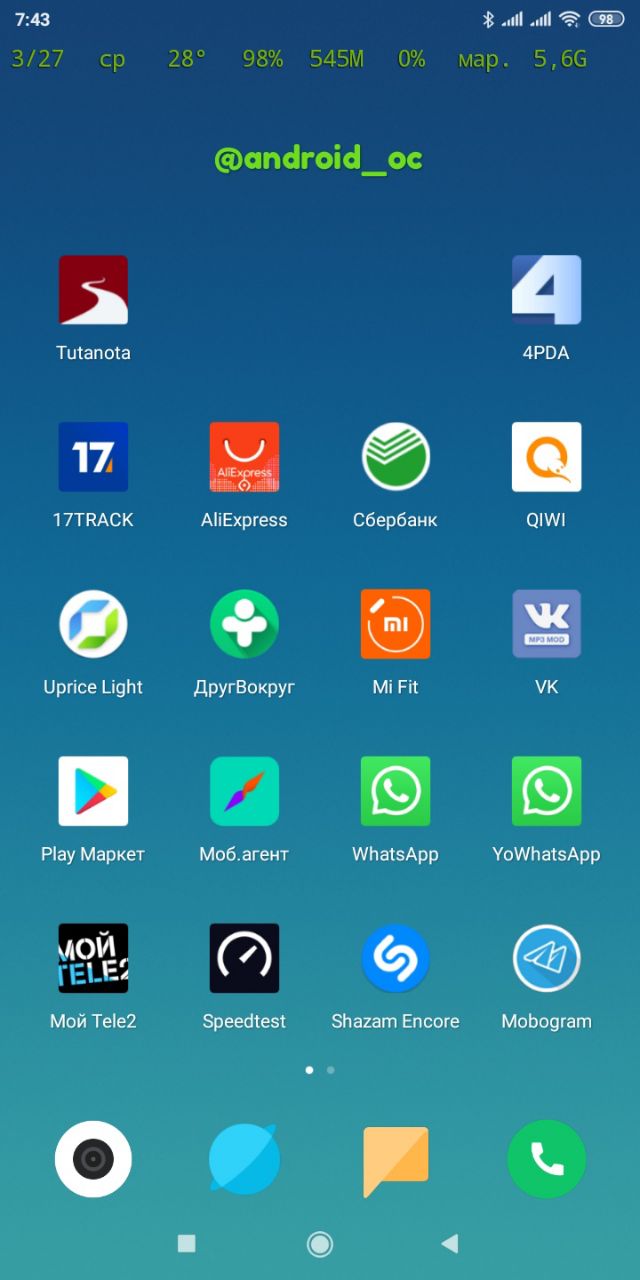This screenshot has height=1280, width=640.
Task: Launch YoWhatsApp
Action: click(x=546, y=791)
